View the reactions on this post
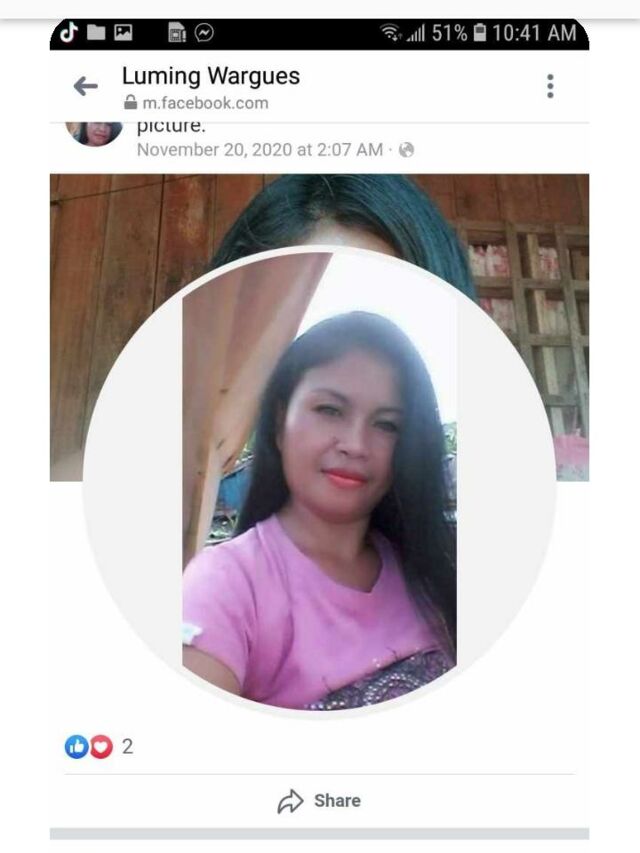The width and height of the screenshot is (640, 853). click(x=98, y=746)
